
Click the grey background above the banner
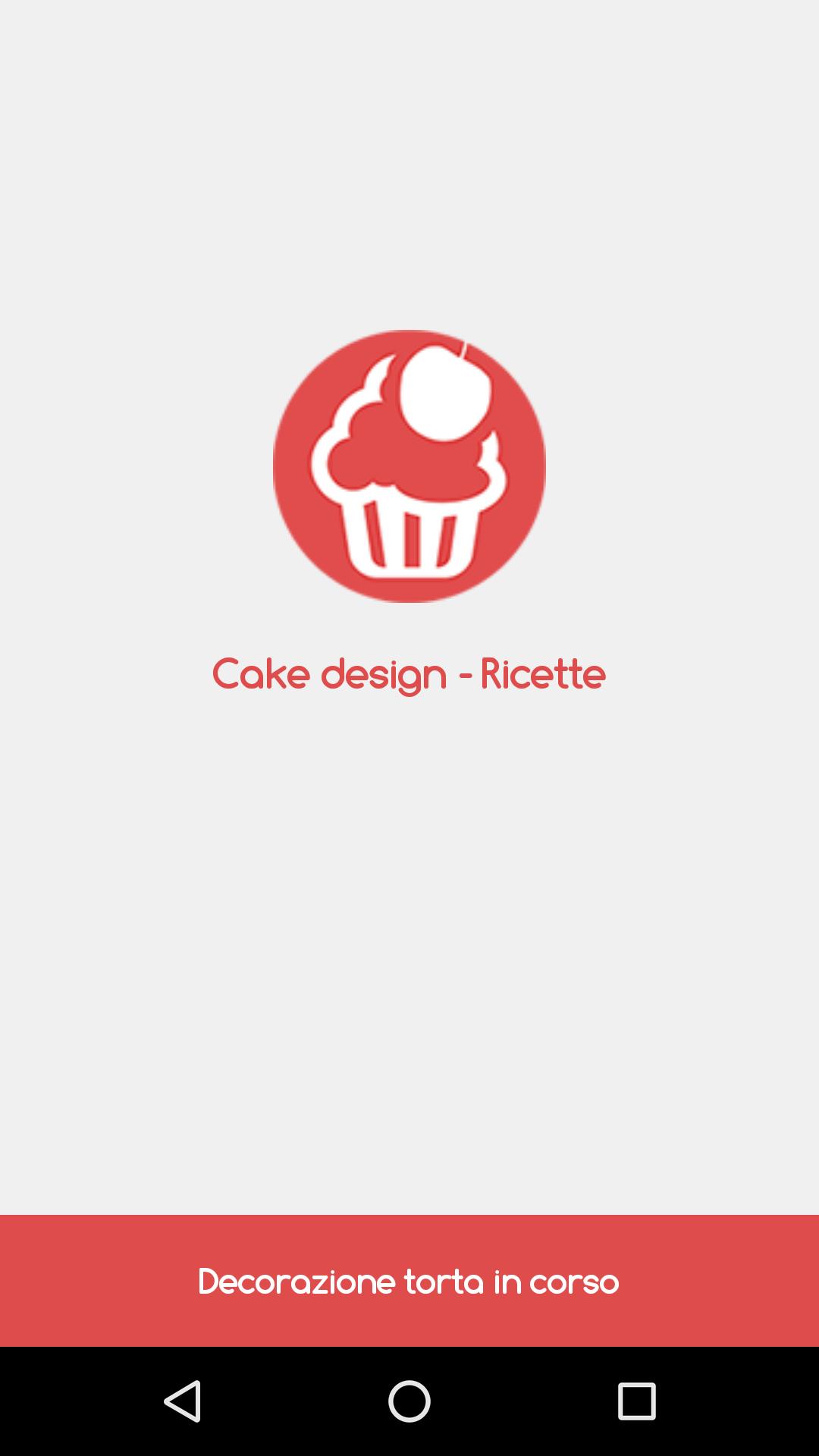coord(409,986)
